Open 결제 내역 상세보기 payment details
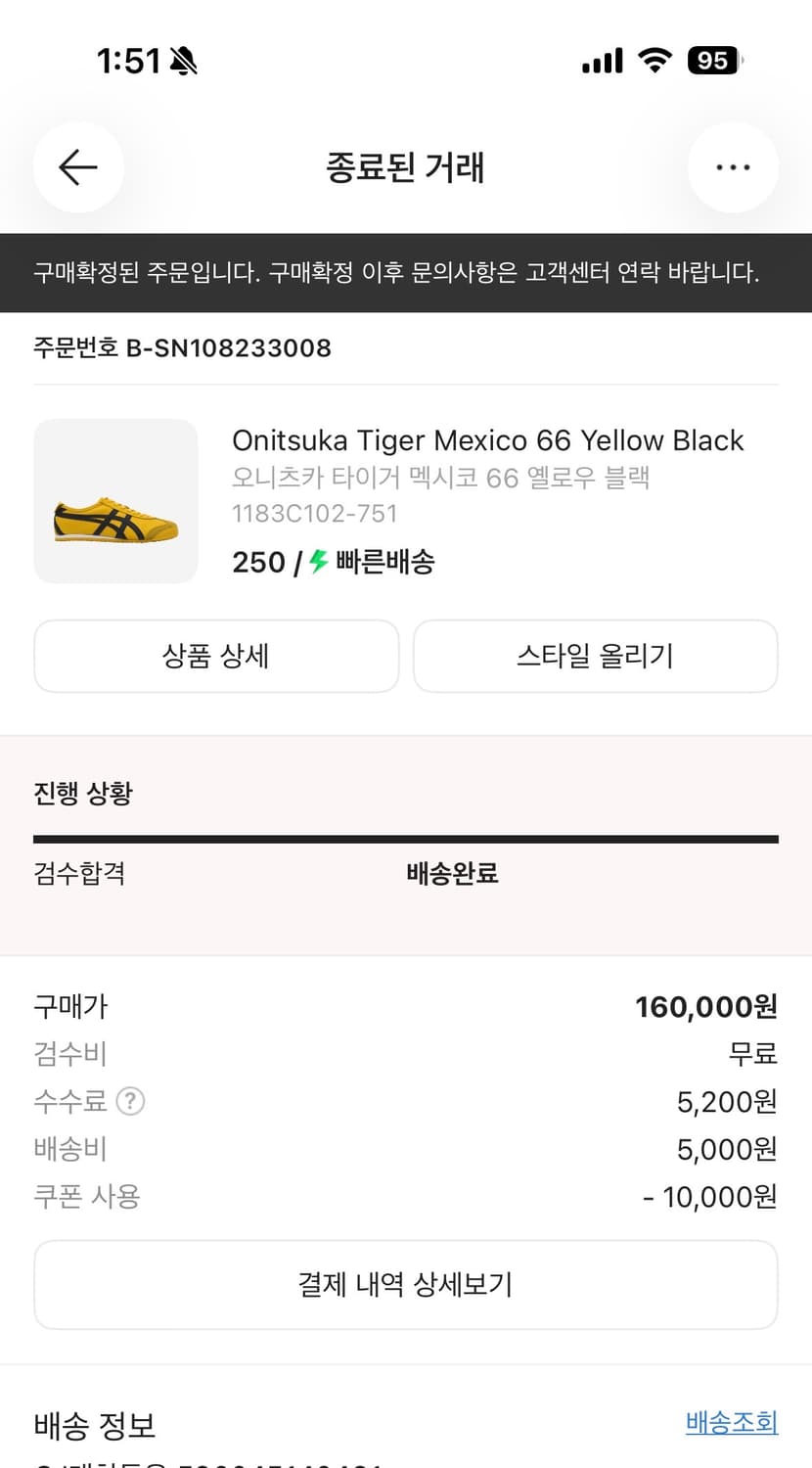Screen dimensions: 812x1468 pyautogui.click(x=405, y=1284)
